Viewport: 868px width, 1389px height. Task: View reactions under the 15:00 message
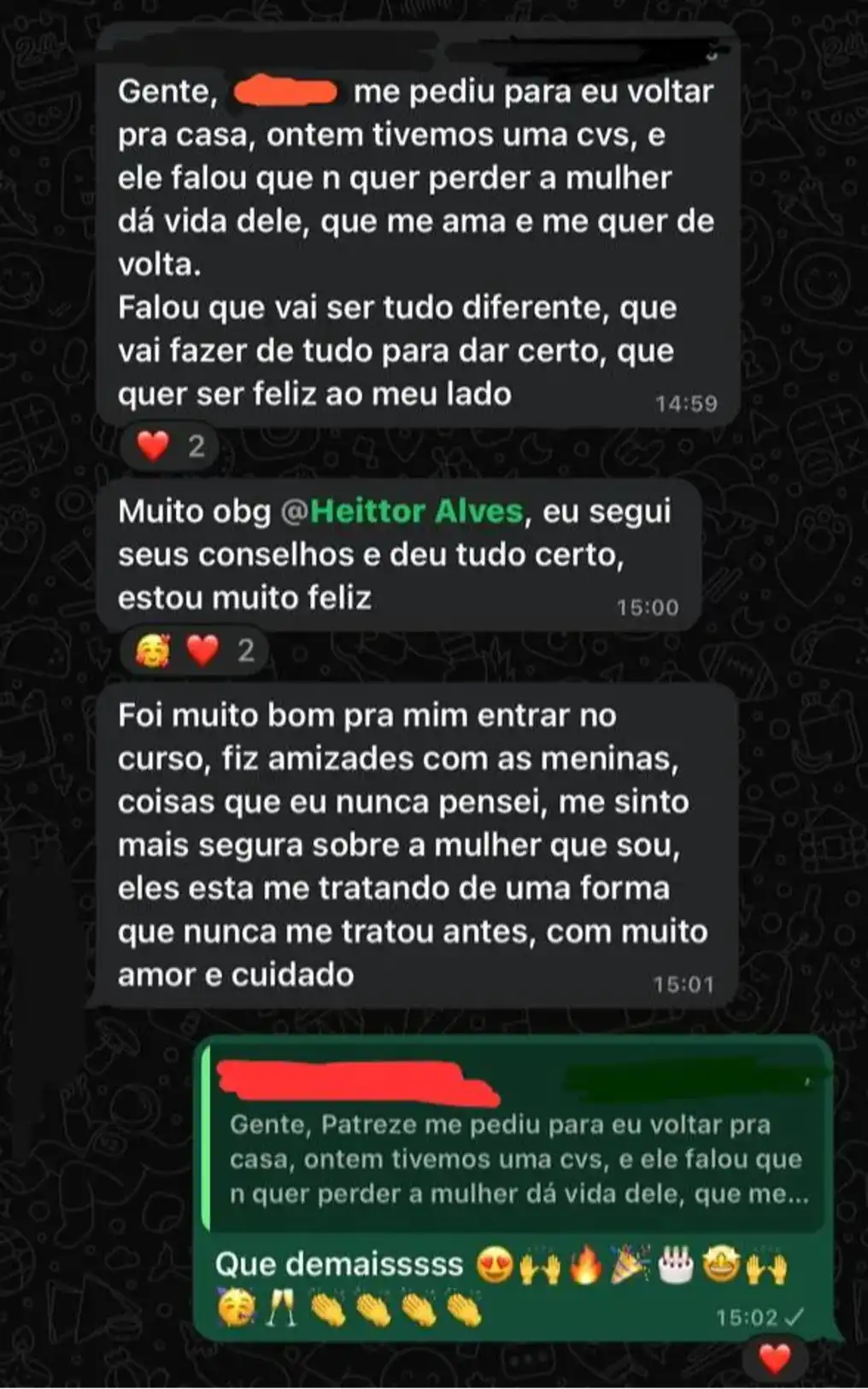point(194,651)
